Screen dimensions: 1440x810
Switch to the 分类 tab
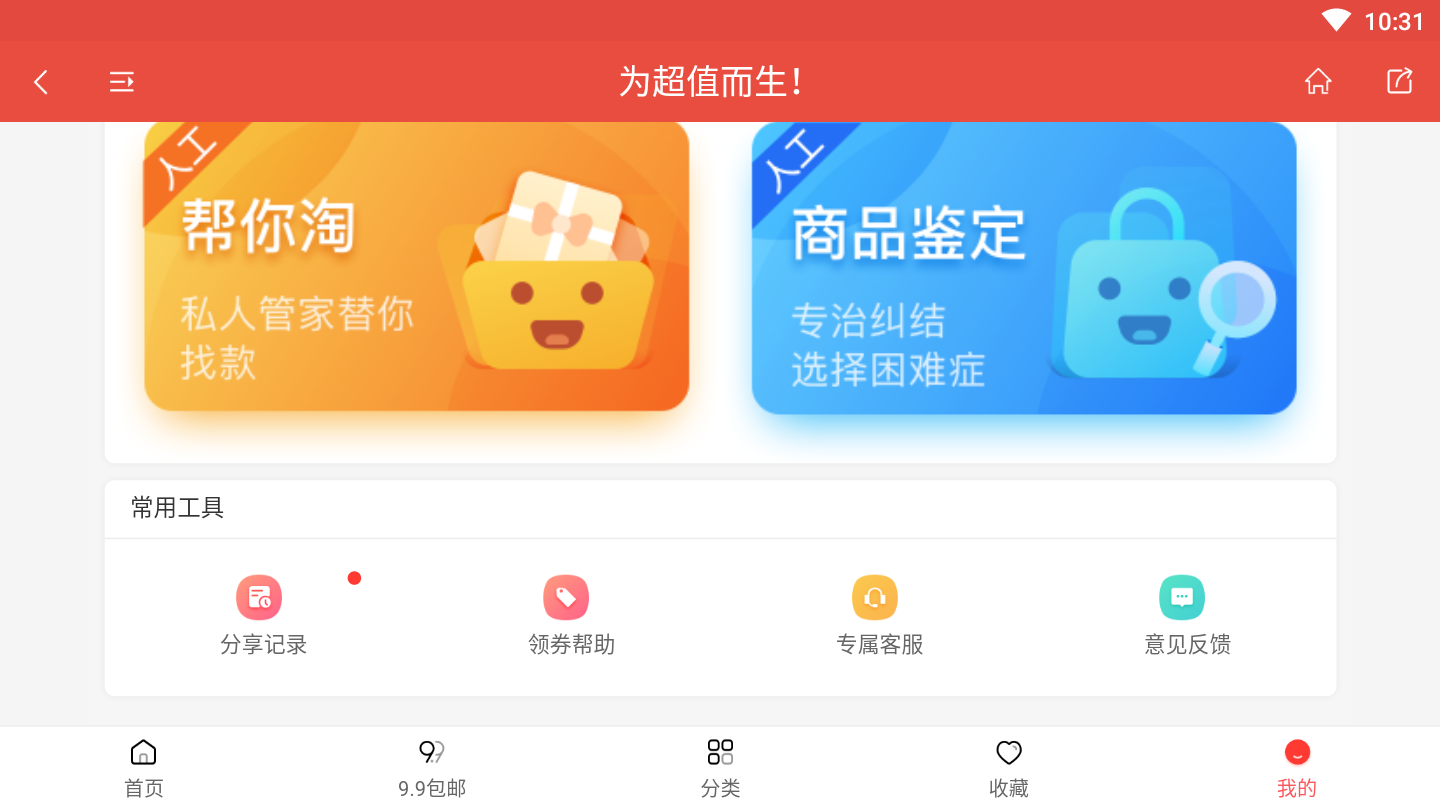pyautogui.click(x=720, y=768)
